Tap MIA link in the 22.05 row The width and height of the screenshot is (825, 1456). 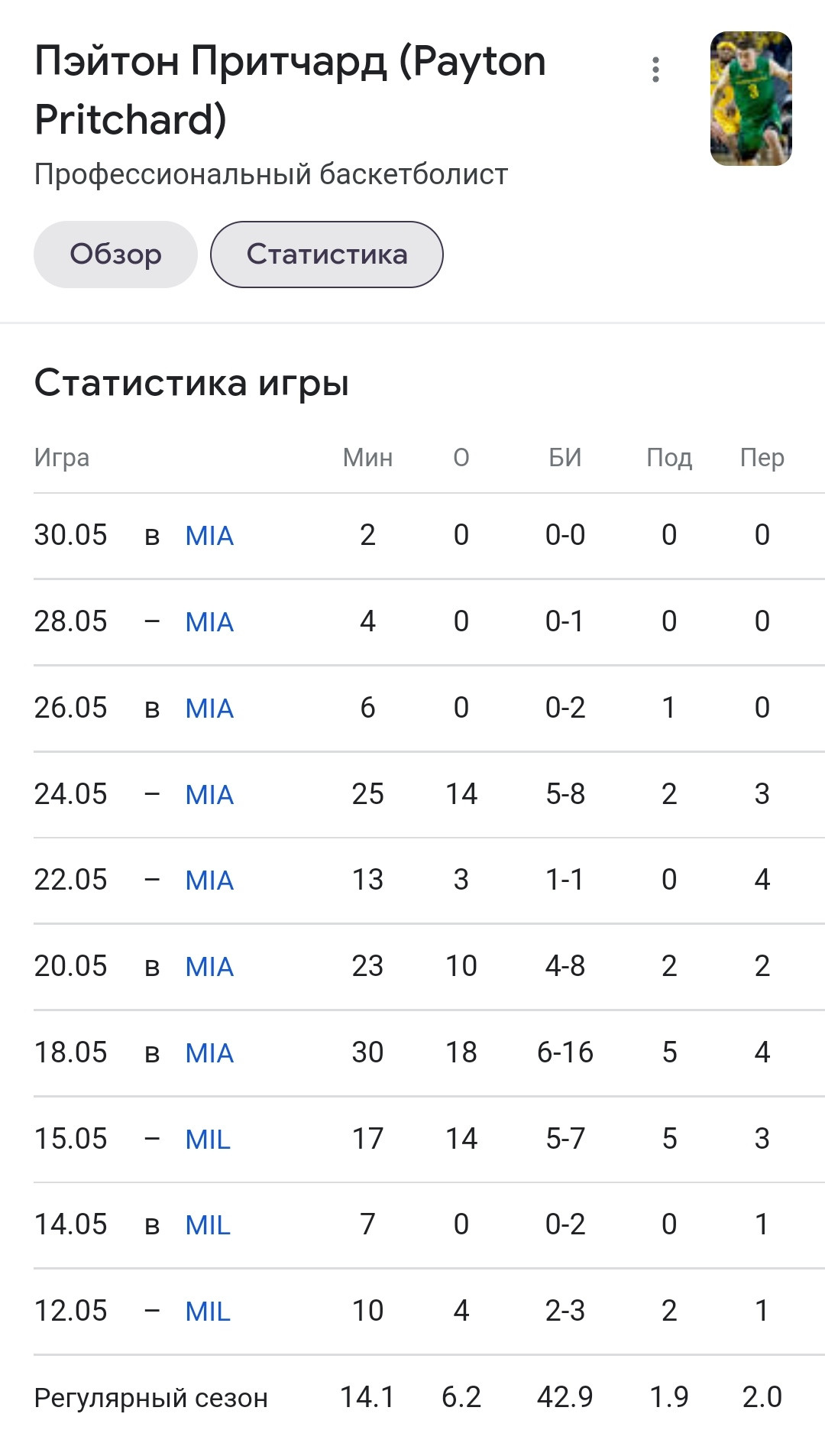pos(209,880)
